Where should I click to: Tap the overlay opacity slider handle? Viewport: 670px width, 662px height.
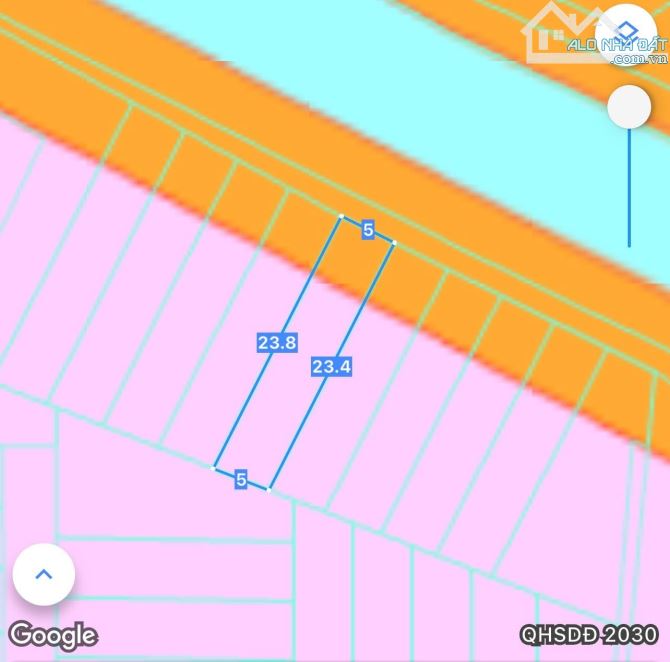click(629, 106)
